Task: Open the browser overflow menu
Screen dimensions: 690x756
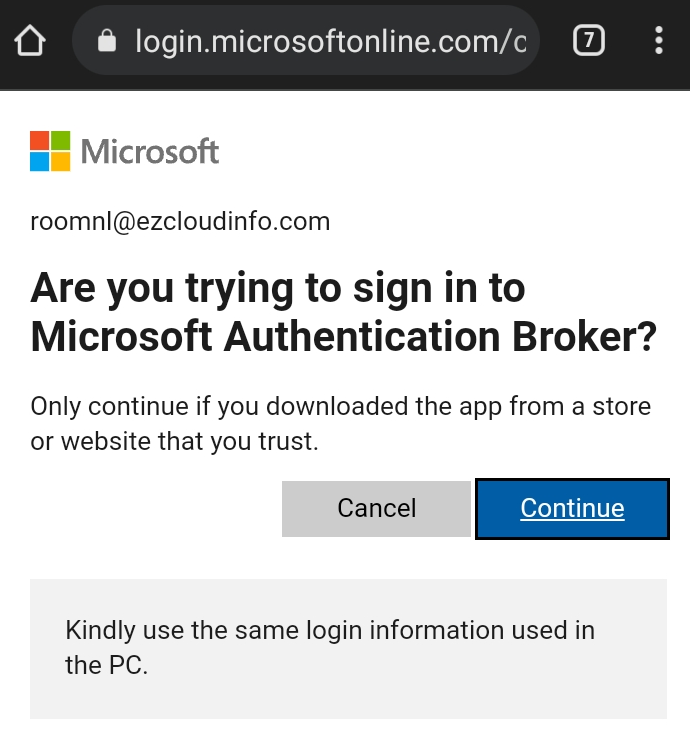Action: (658, 41)
